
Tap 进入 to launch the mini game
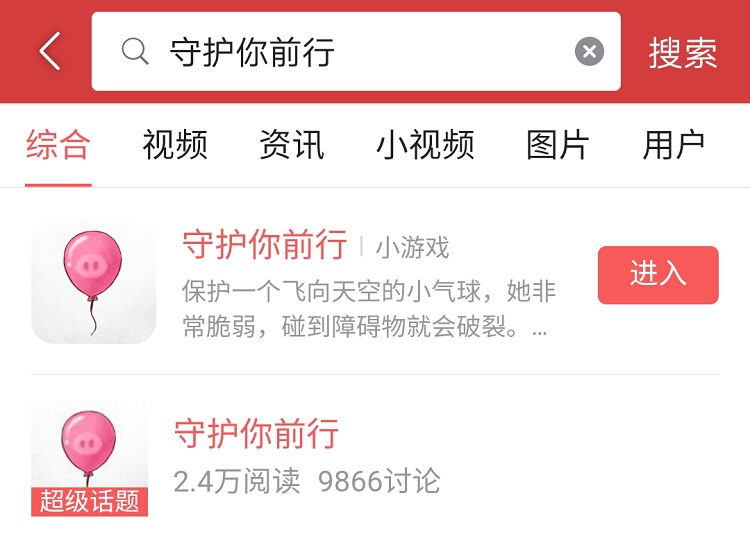click(x=658, y=275)
